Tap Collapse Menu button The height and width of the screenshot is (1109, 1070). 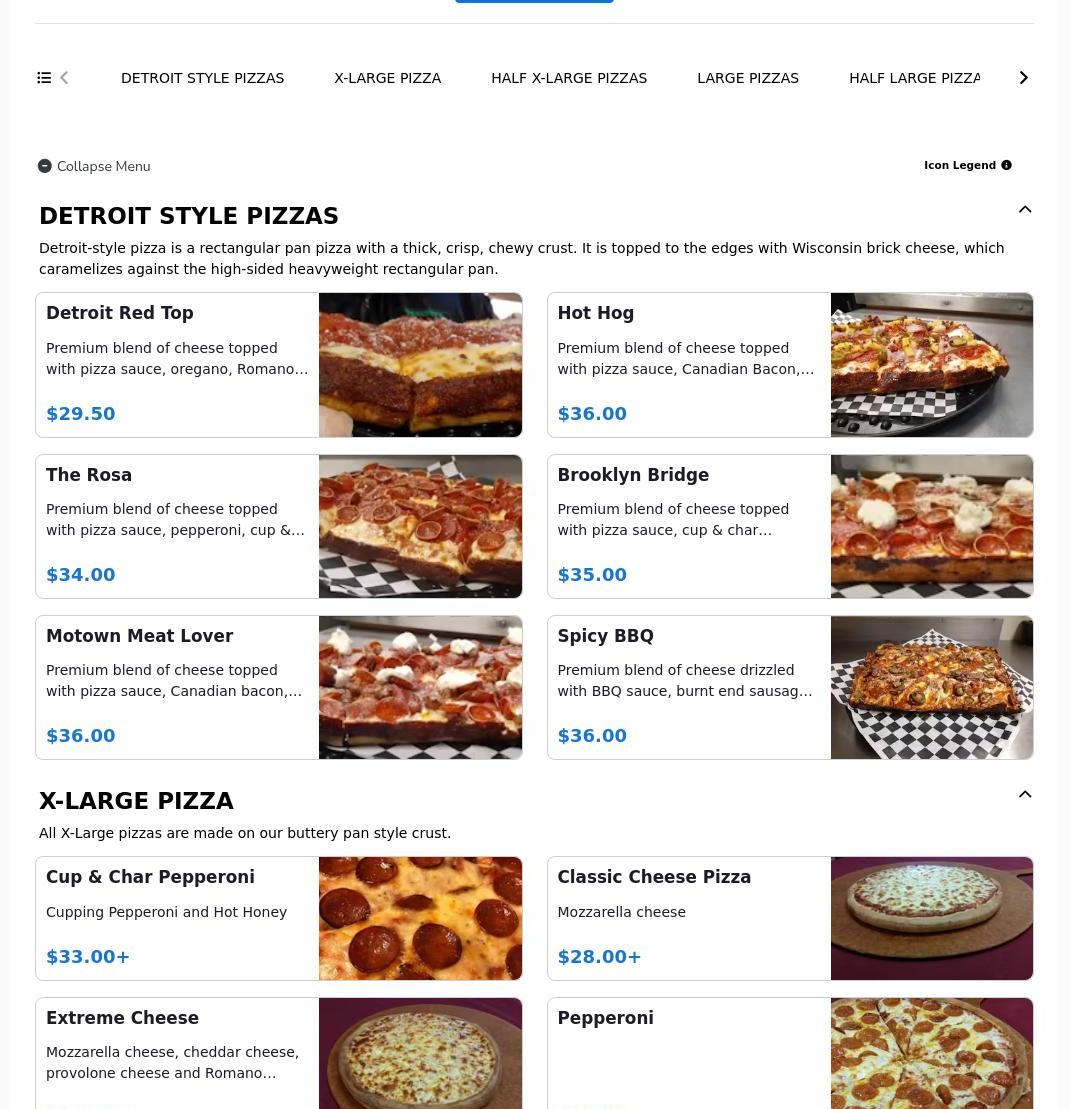94,167
